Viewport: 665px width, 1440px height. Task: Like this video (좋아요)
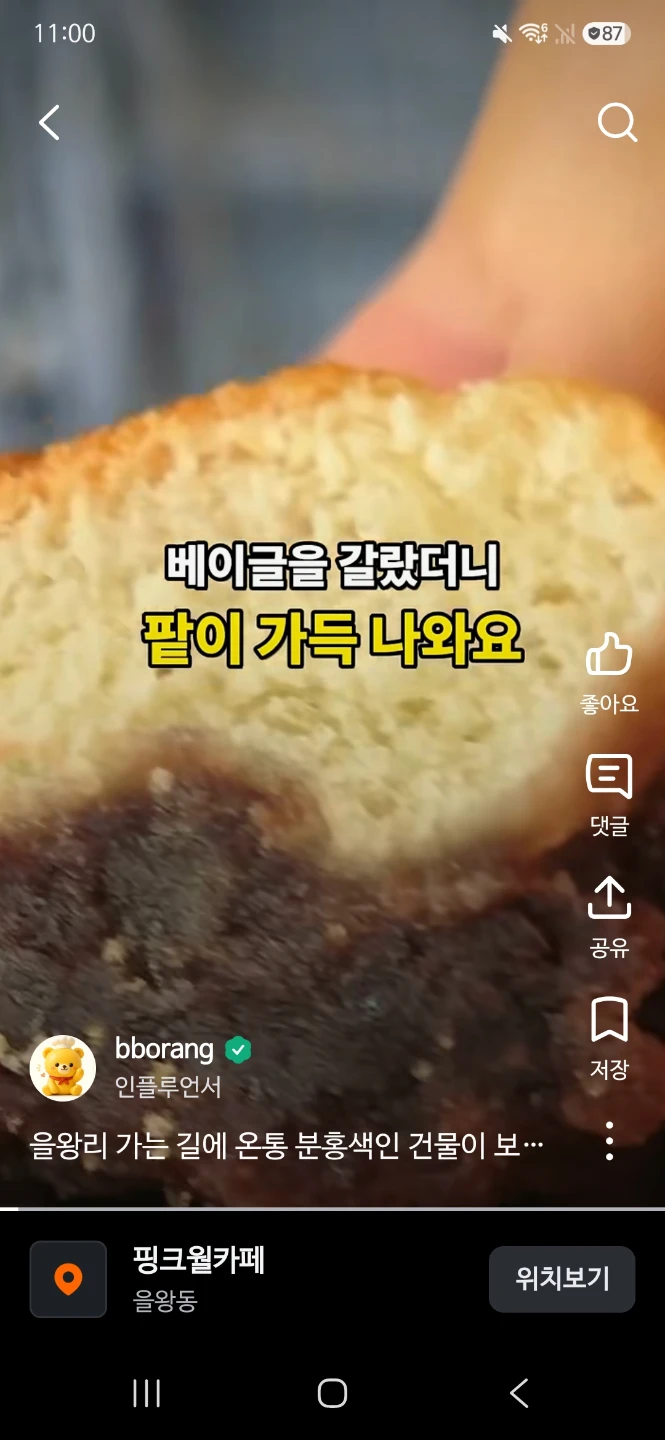[x=609, y=673]
